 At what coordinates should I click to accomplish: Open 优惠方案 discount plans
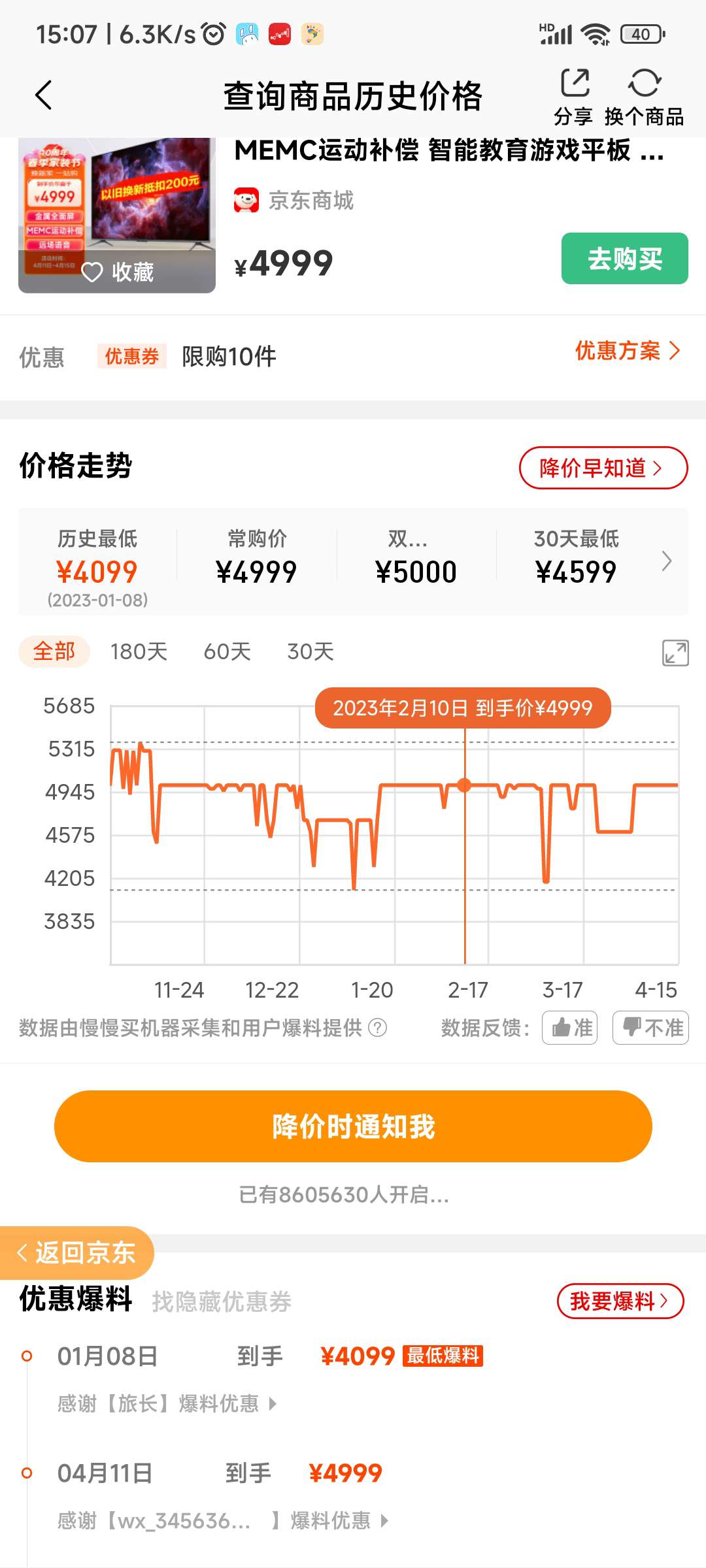click(x=627, y=351)
